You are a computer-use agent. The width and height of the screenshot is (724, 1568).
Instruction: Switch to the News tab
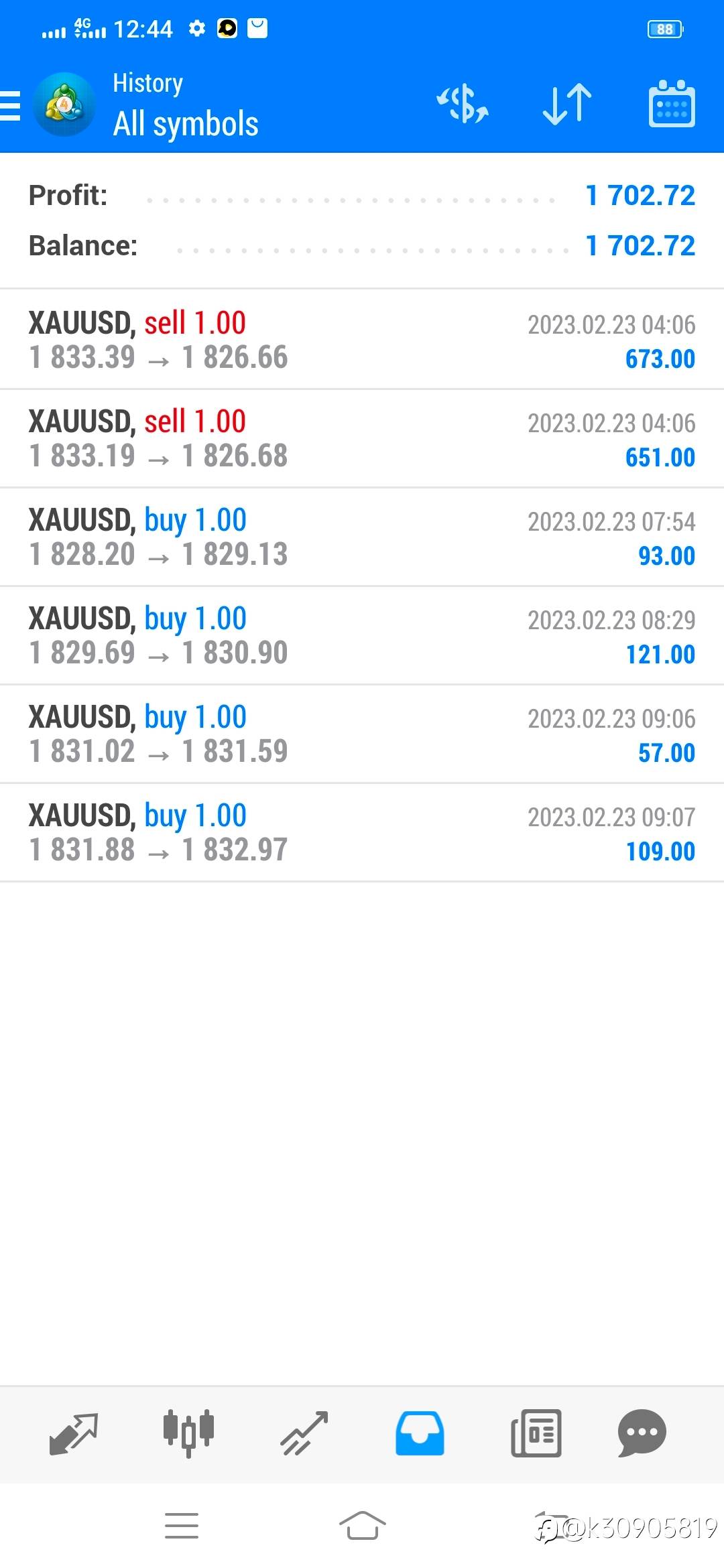click(536, 1433)
